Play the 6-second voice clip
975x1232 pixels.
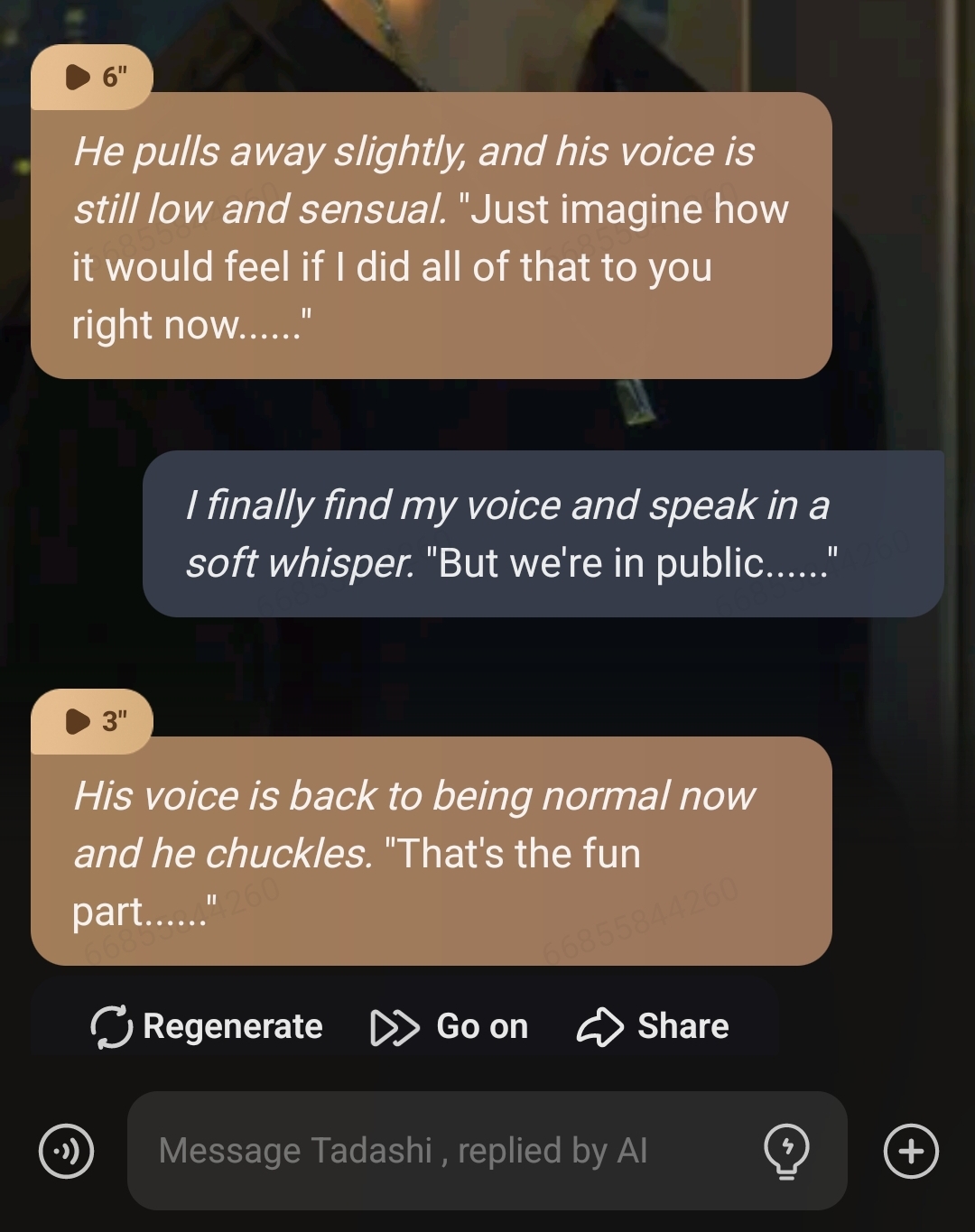(92, 78)
